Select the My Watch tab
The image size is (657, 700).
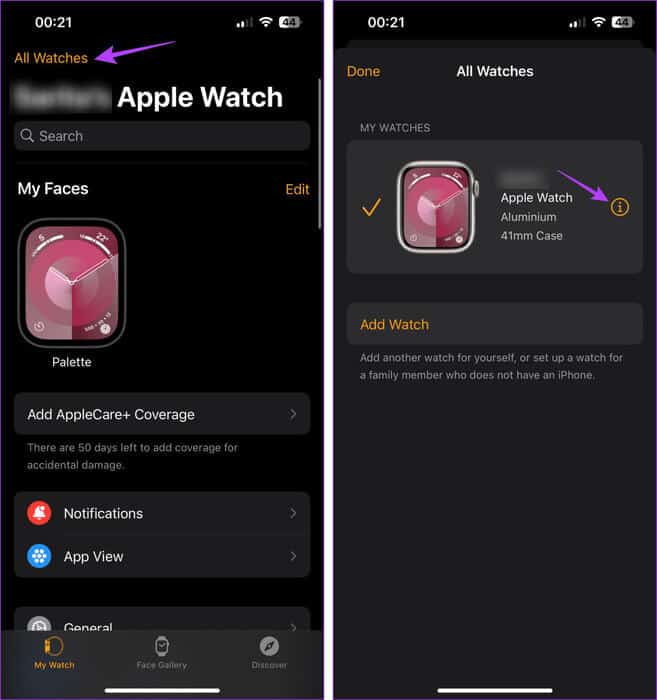(x=54, y=653)
